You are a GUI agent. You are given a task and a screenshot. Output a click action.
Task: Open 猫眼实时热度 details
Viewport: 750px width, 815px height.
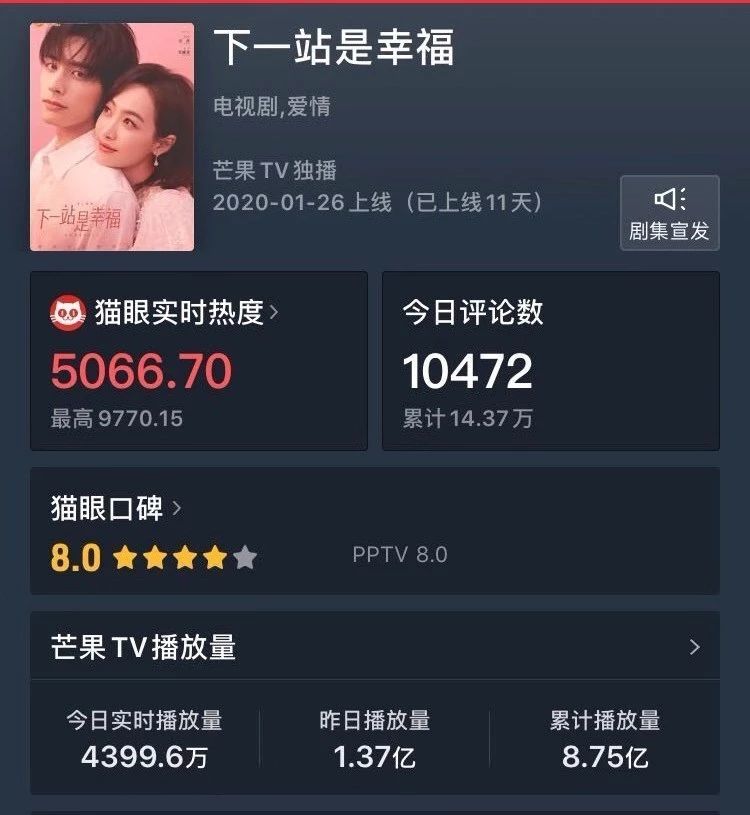[165, 313]
